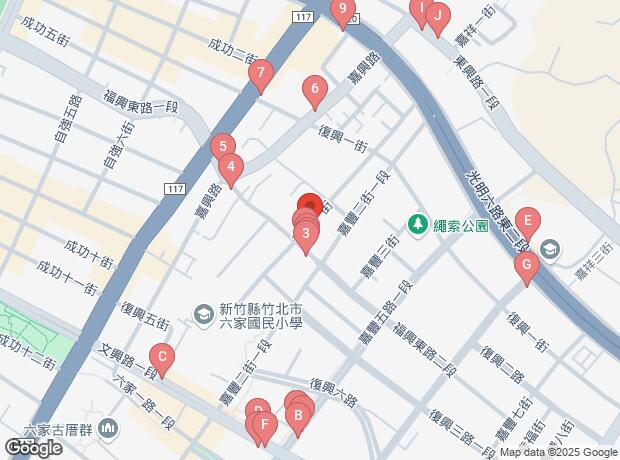Select map marker 7
Viewport: 620px width, 460px height.
[x=260, y=73]
